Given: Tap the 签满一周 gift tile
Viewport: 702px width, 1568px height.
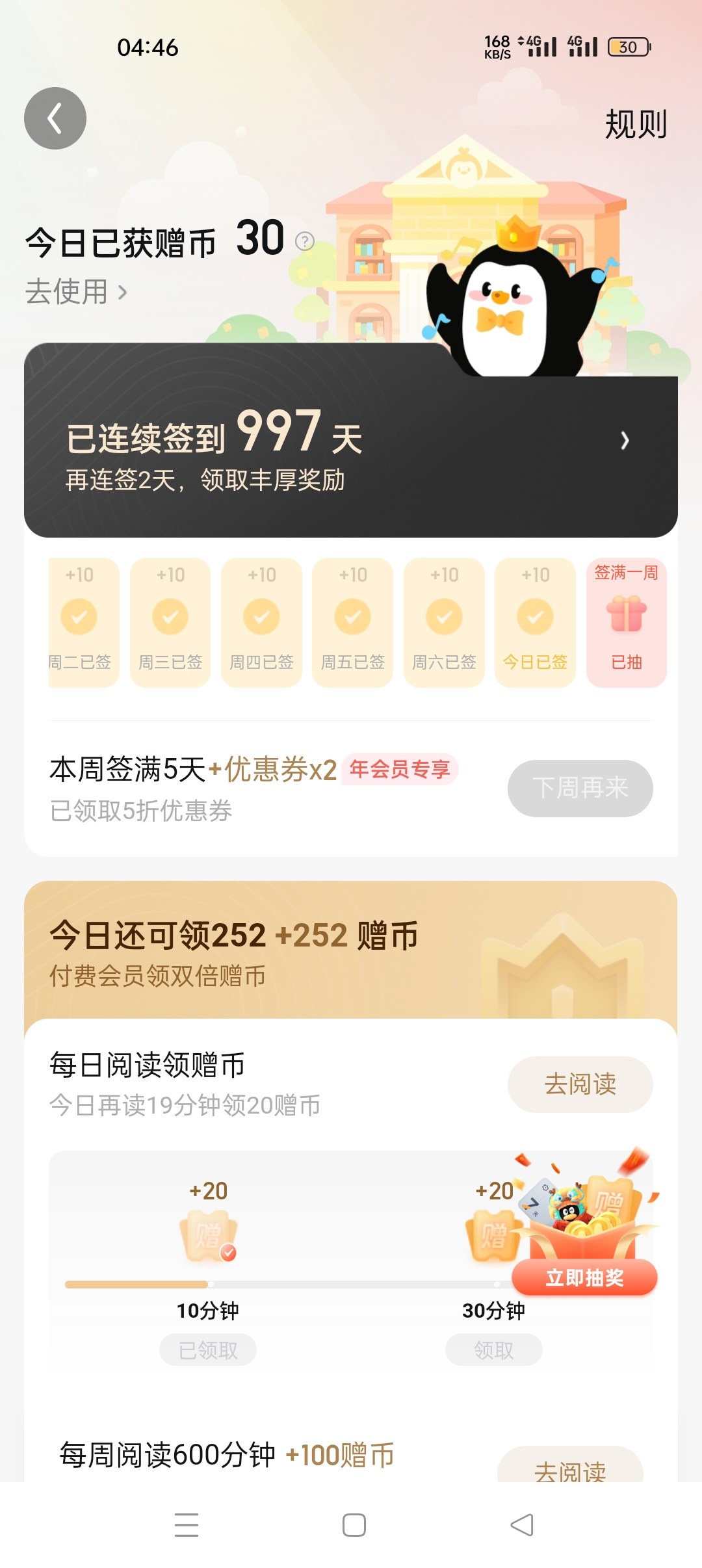Looking at the screenshot, I should click(626, 621).
